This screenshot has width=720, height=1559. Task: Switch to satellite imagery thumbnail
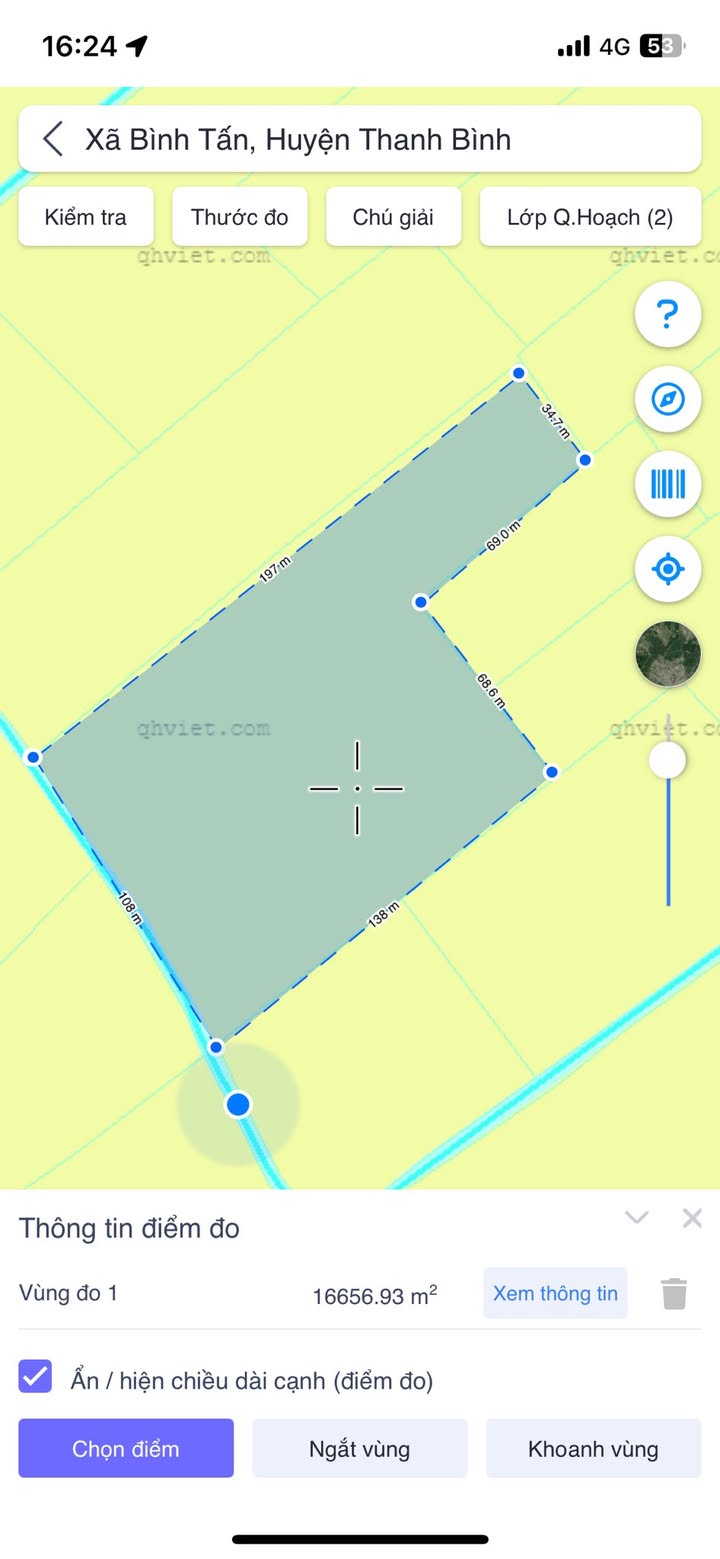[x=668, y=653]
